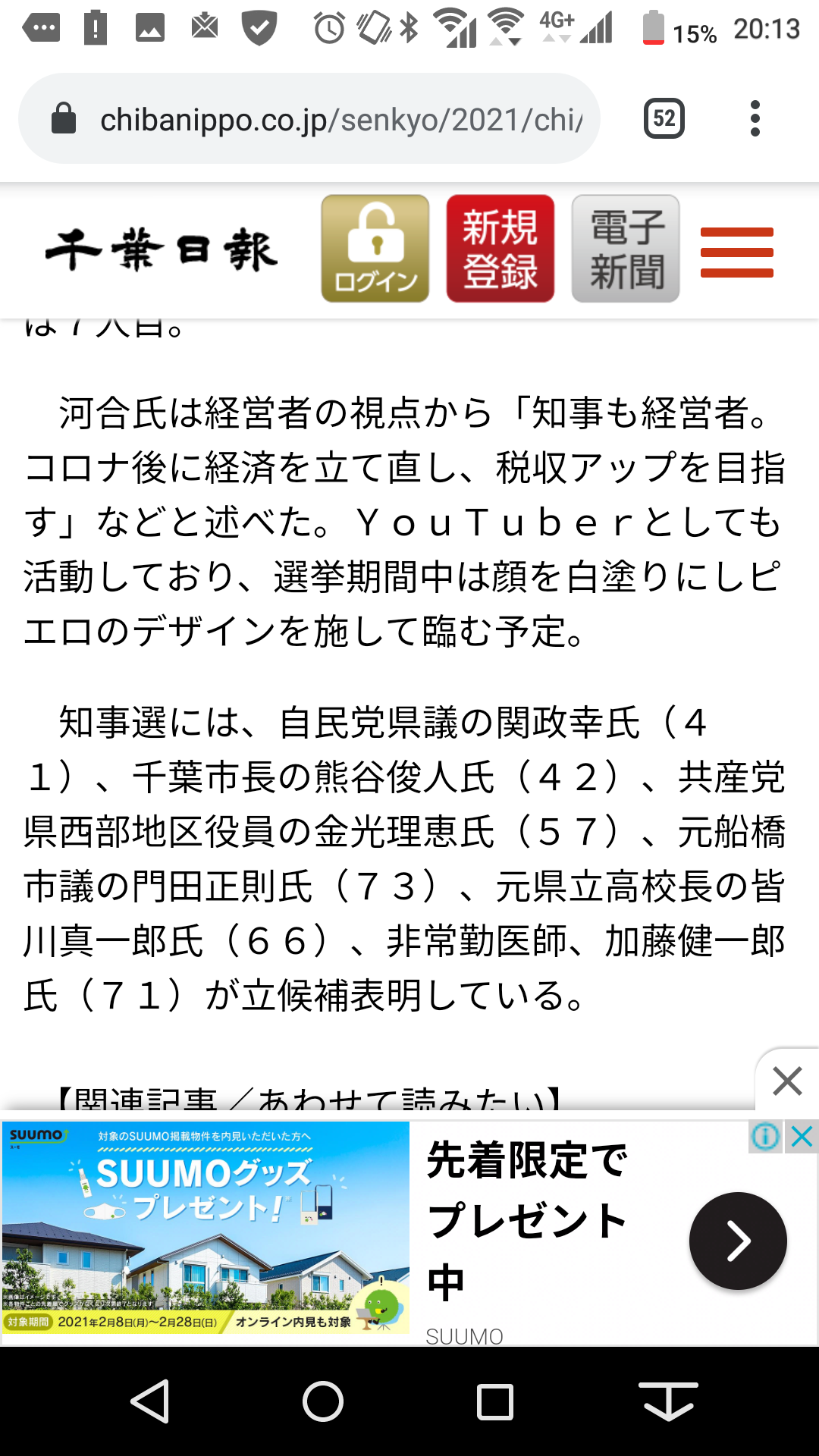This screenshot has width=819, height=1456.
Task: Open the 電子新聞 button
Action: click(626, 249)
